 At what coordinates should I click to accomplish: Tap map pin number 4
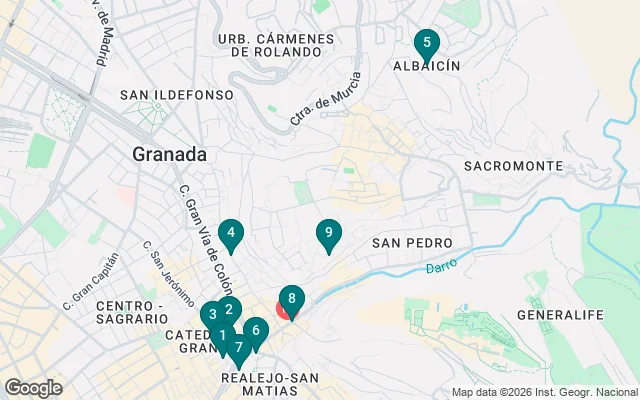click(231, 235)
